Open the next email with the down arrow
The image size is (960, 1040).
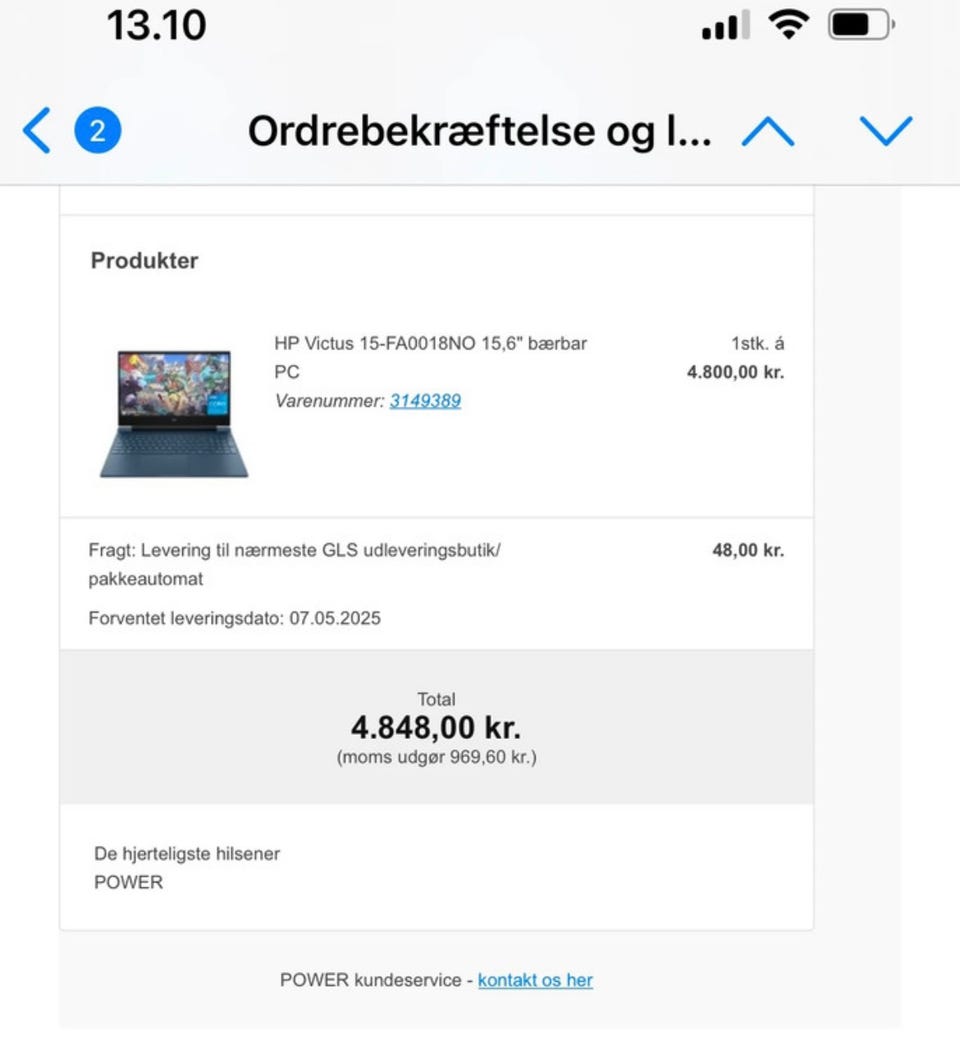883,130
